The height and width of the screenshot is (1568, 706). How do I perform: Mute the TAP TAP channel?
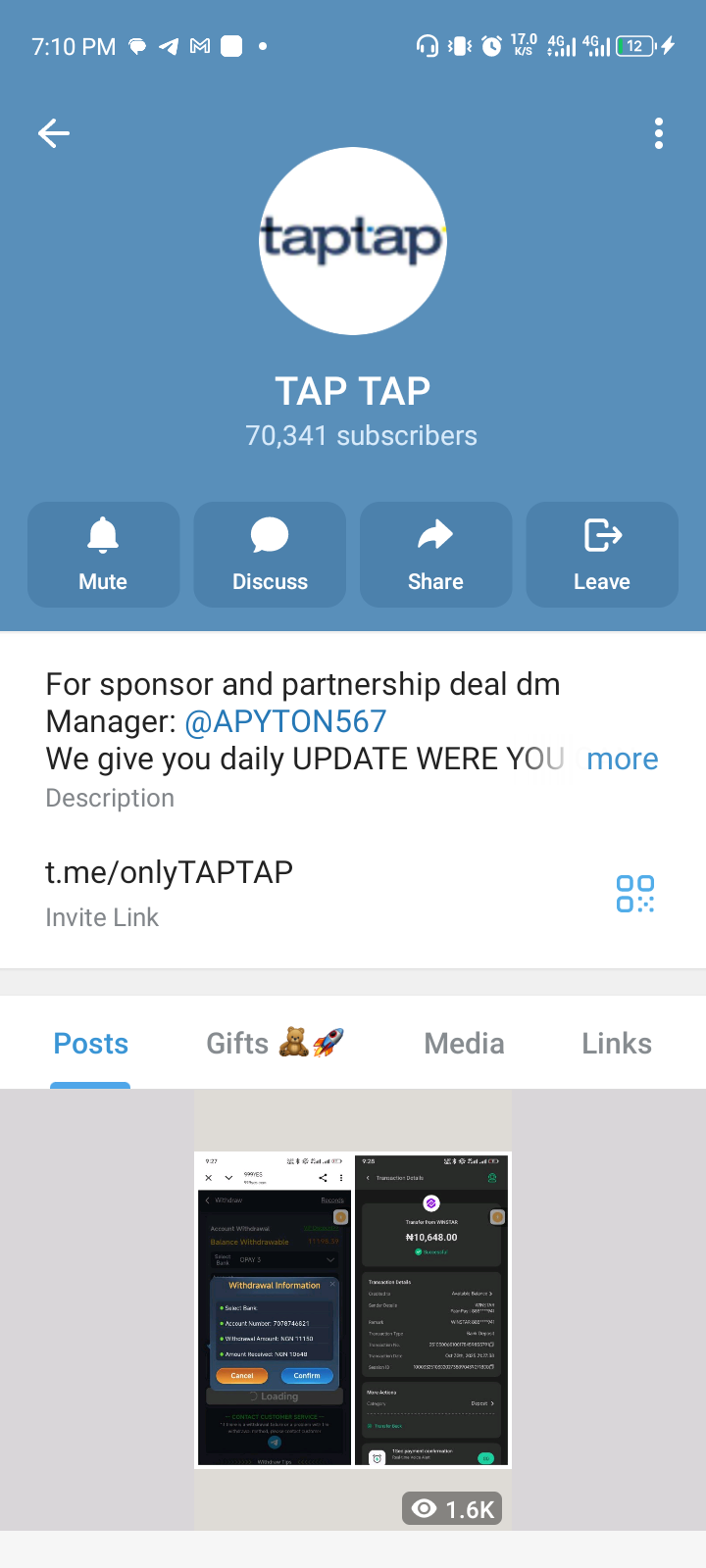point(103,555)
